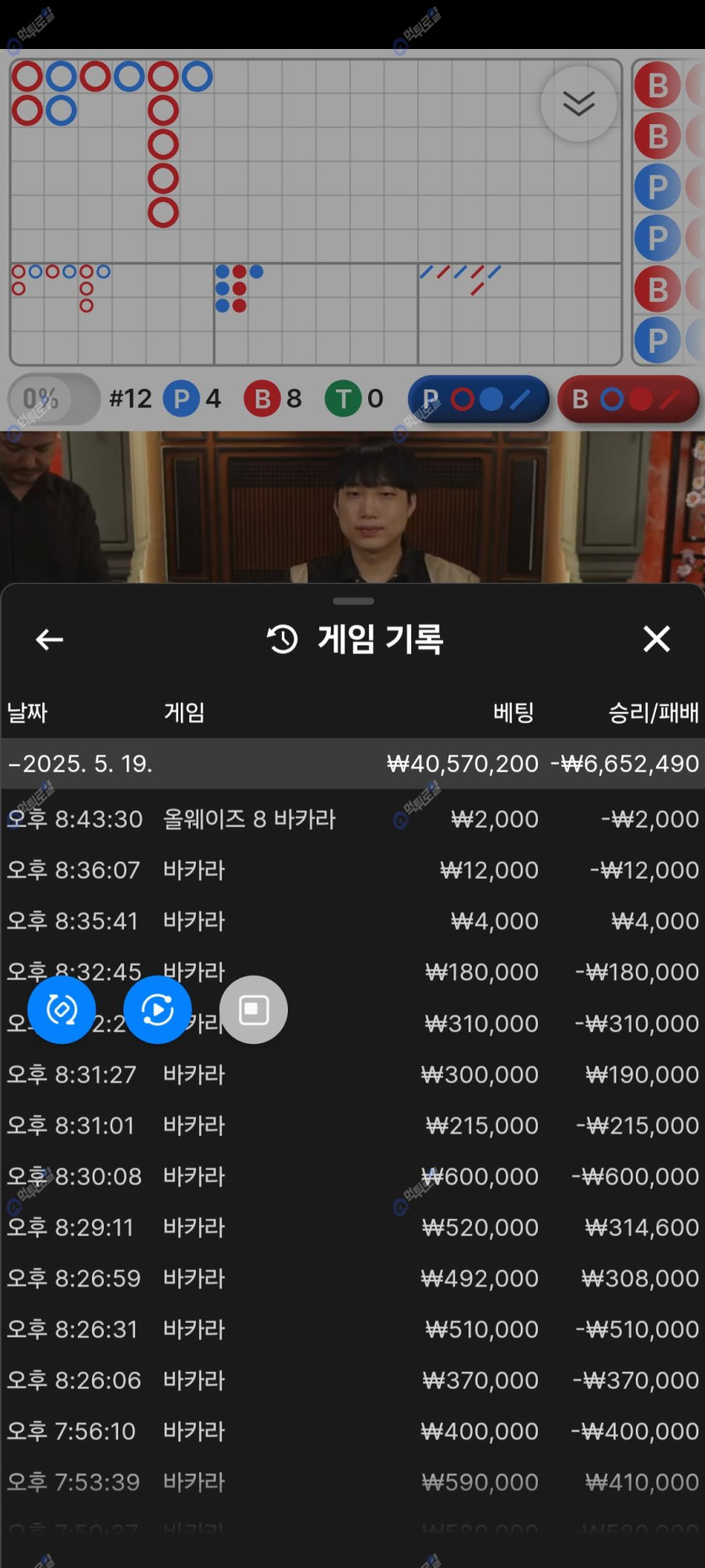View the 7:56:10 바카라 round details
Viewport: 705px width, 1568px height.
click(x=352, y=1431)
